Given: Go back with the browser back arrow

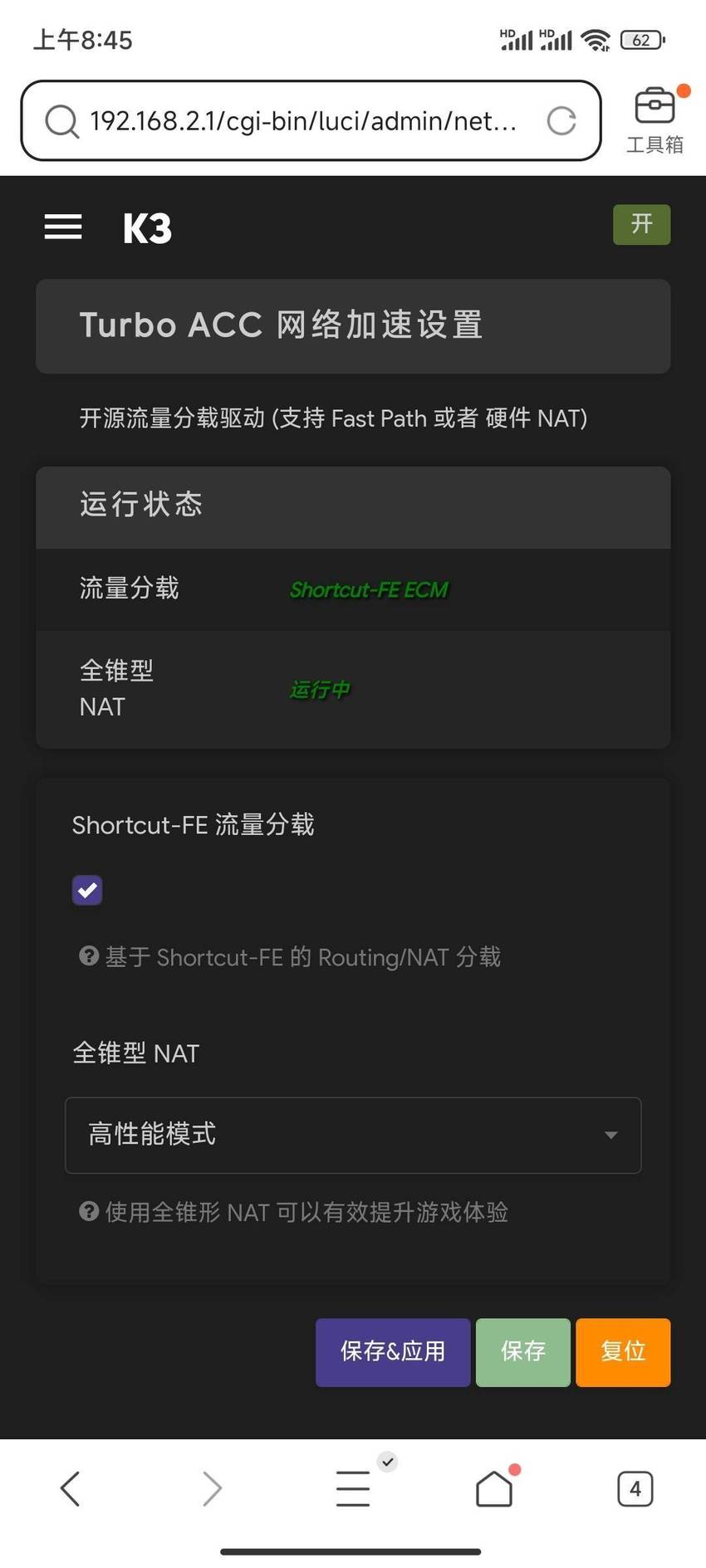Looking at the screenshot, I should (71, 1488).
